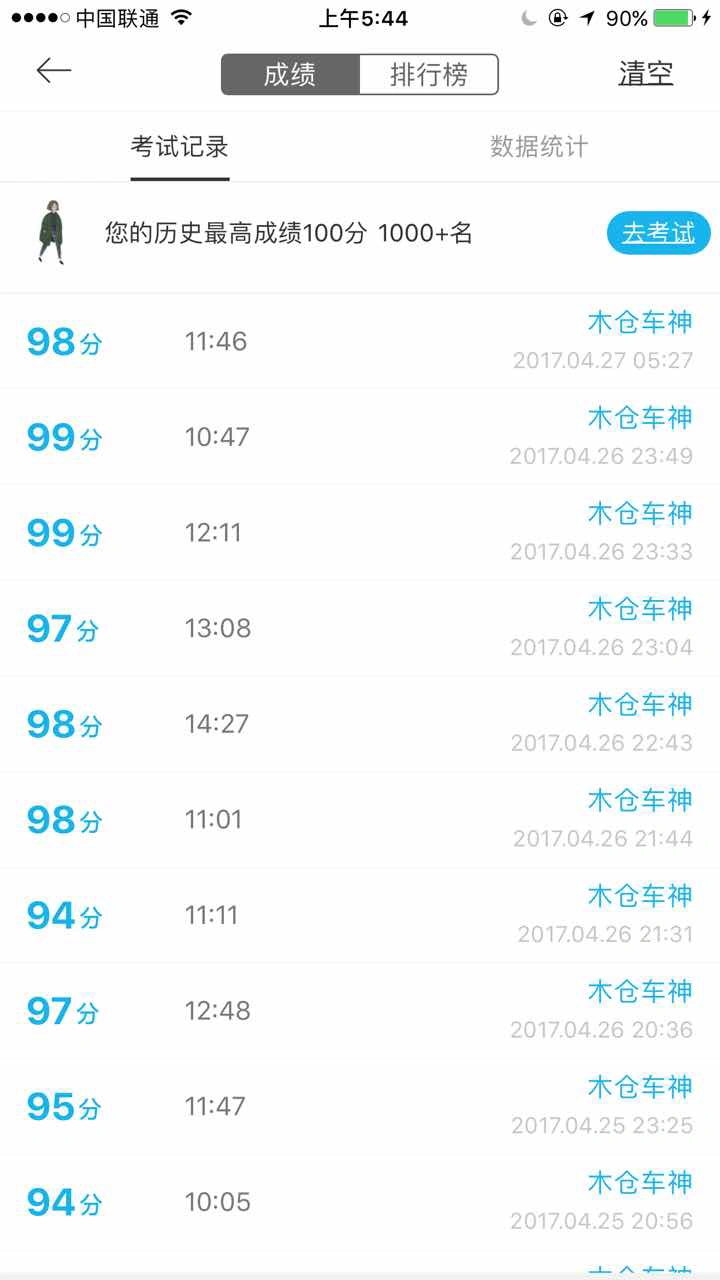Select the record with duration 14:27

tap(360, 724)
